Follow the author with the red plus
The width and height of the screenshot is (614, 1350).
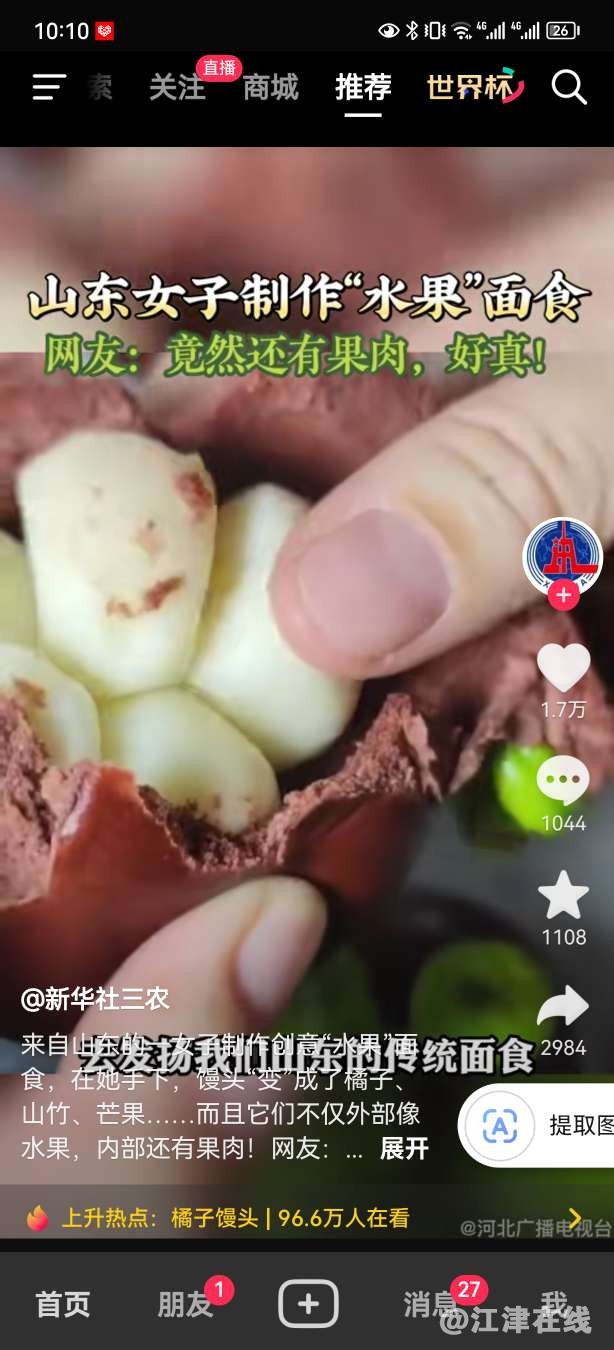563,596
